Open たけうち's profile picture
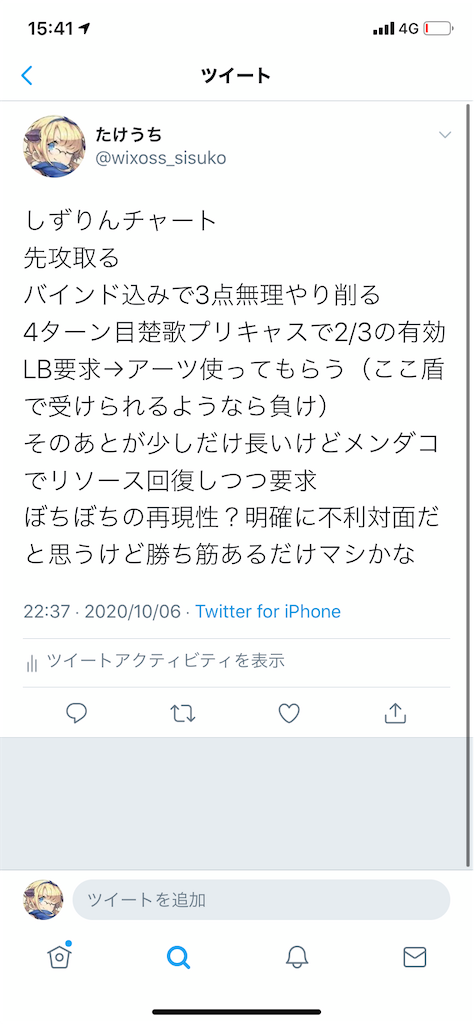 pyautogui.click(x=54, y=146)
